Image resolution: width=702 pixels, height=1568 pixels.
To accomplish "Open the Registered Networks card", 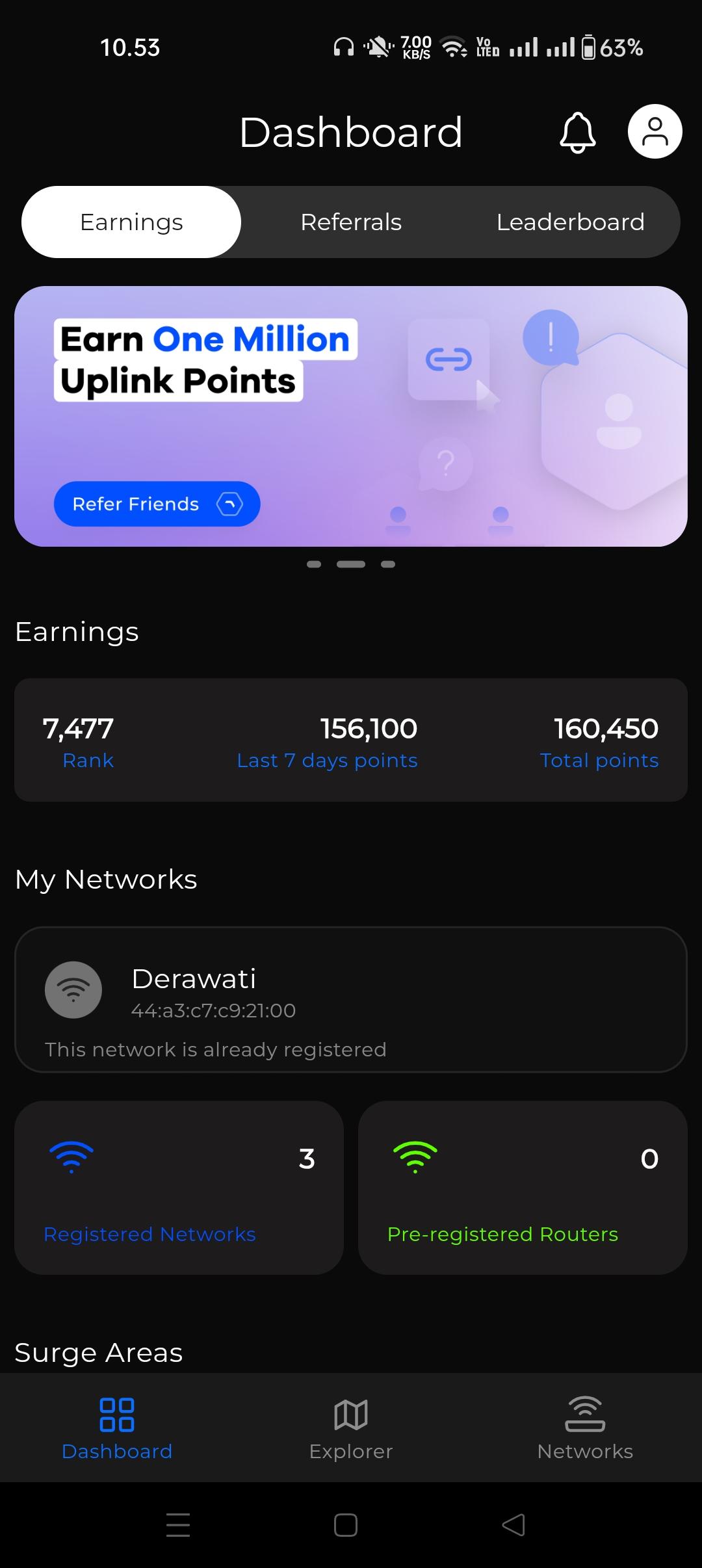I will click(179, 1188).
